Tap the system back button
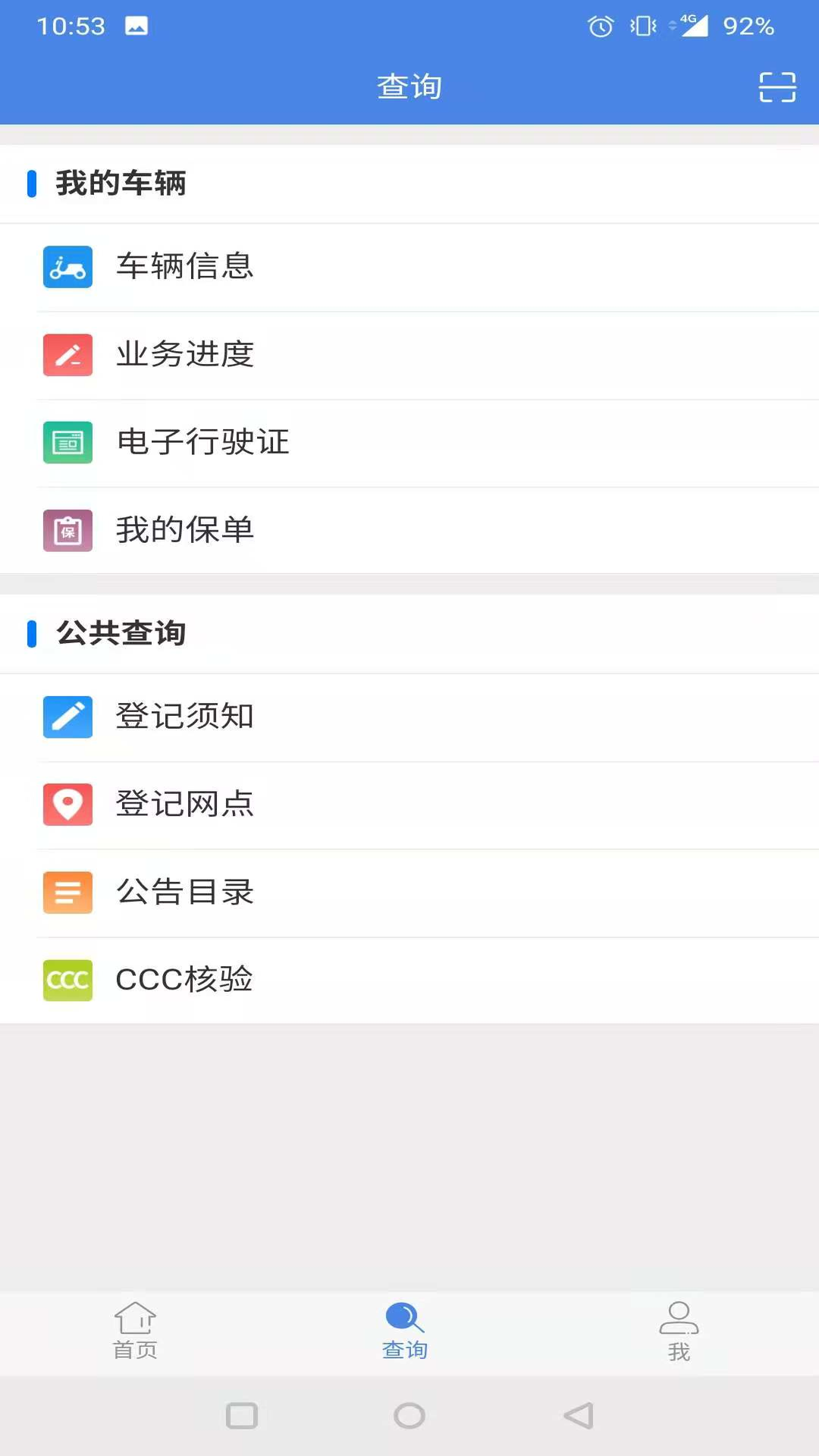819x1456 pixels. click(x=579, y=1416)
